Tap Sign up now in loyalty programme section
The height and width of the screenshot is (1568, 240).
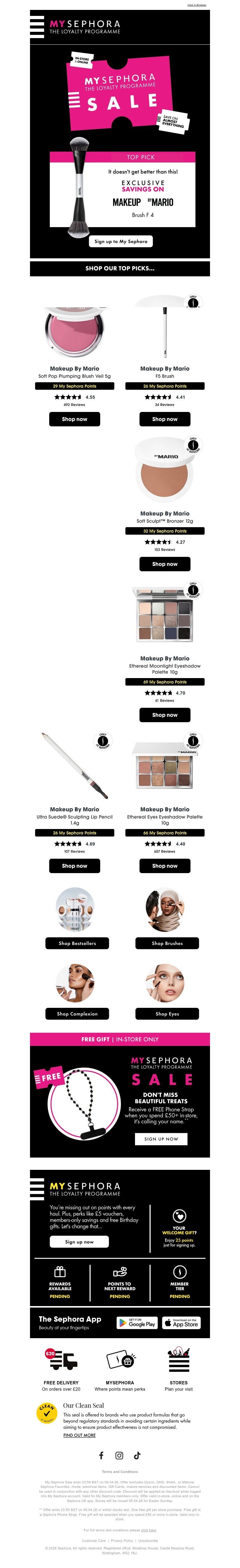click(x=79, y=1242)
